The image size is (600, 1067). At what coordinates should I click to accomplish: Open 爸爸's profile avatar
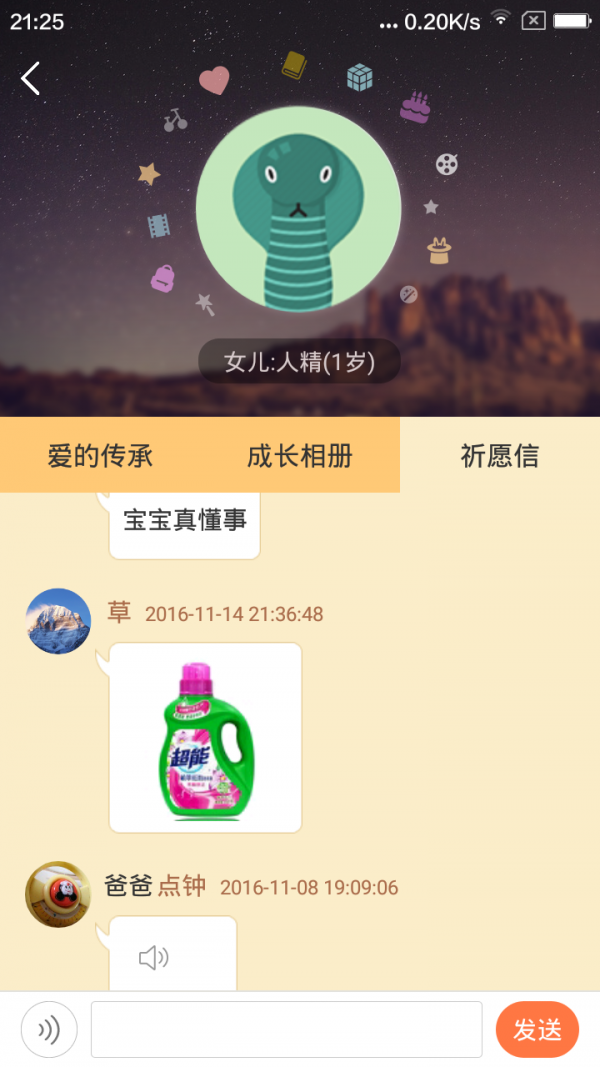click(x=58, y=894)
